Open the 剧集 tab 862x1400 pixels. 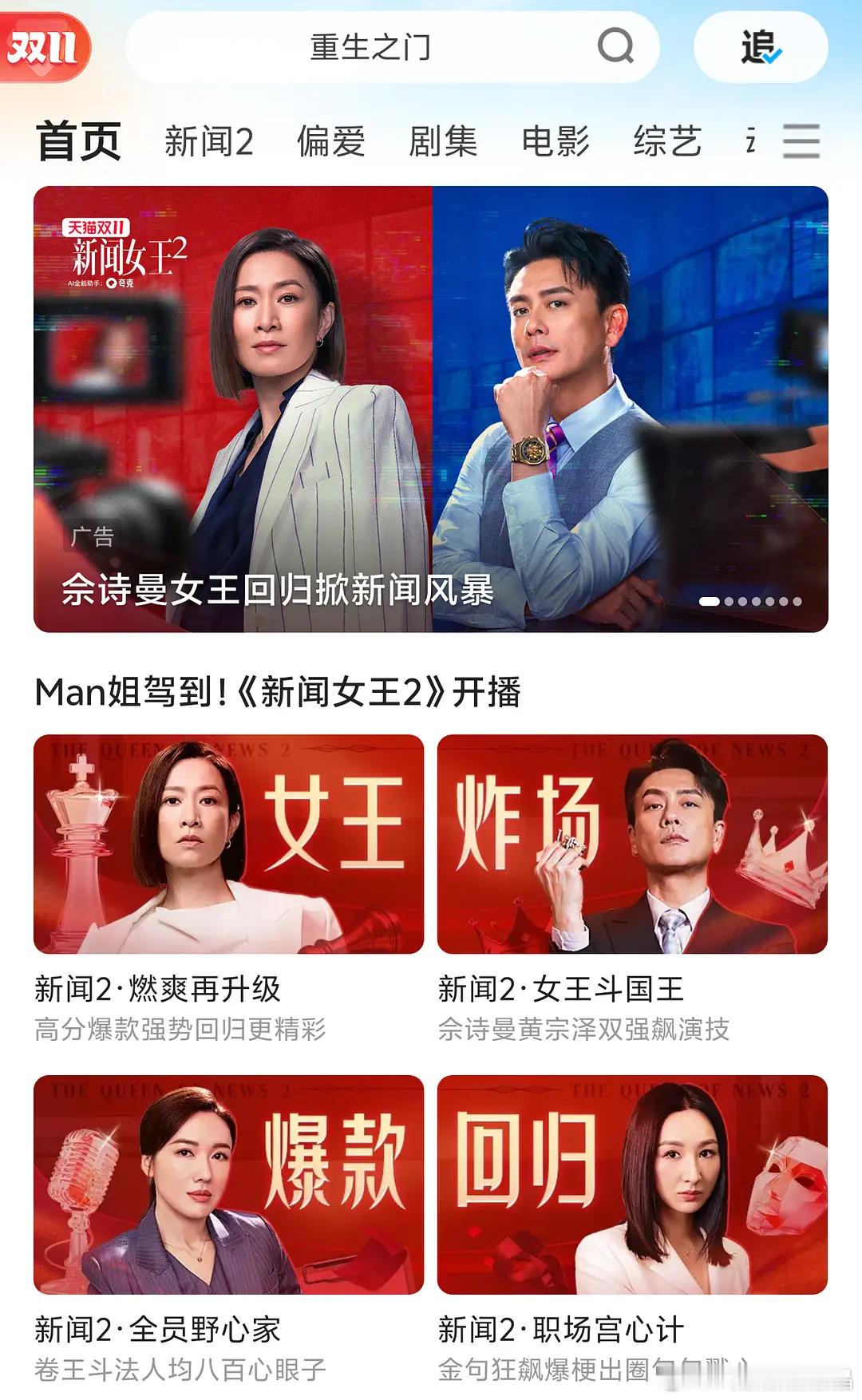442,140
